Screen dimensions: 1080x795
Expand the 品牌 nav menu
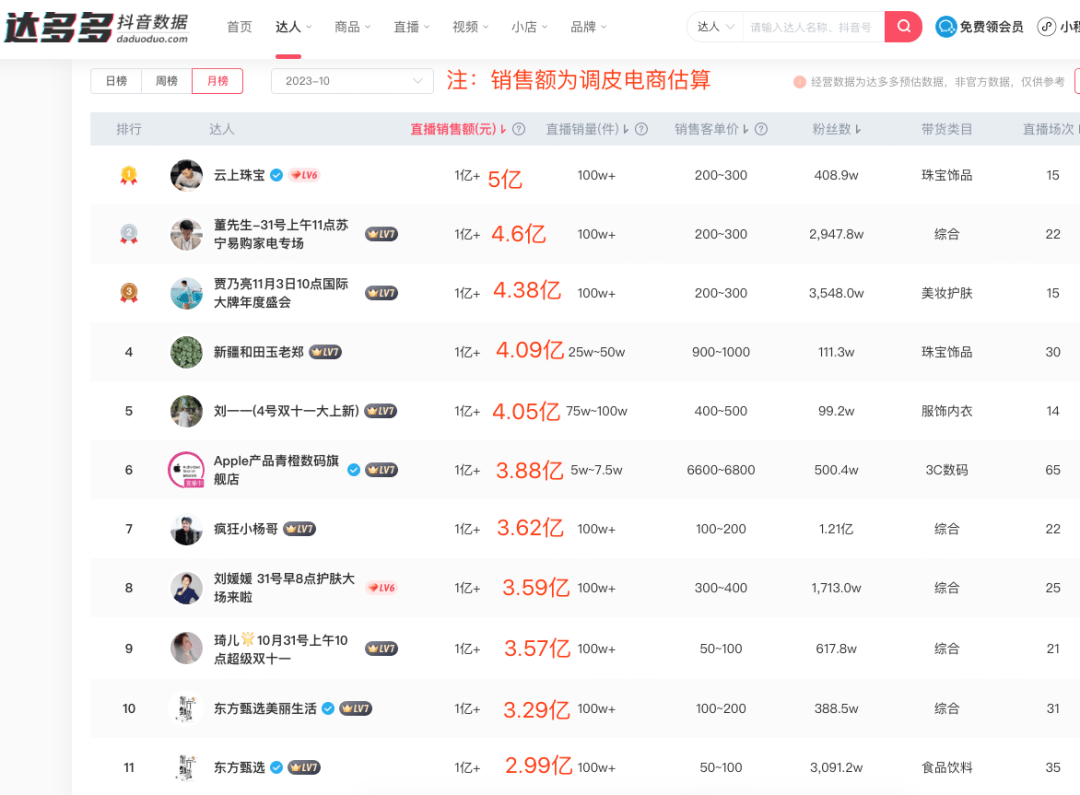tap(588, 27)
